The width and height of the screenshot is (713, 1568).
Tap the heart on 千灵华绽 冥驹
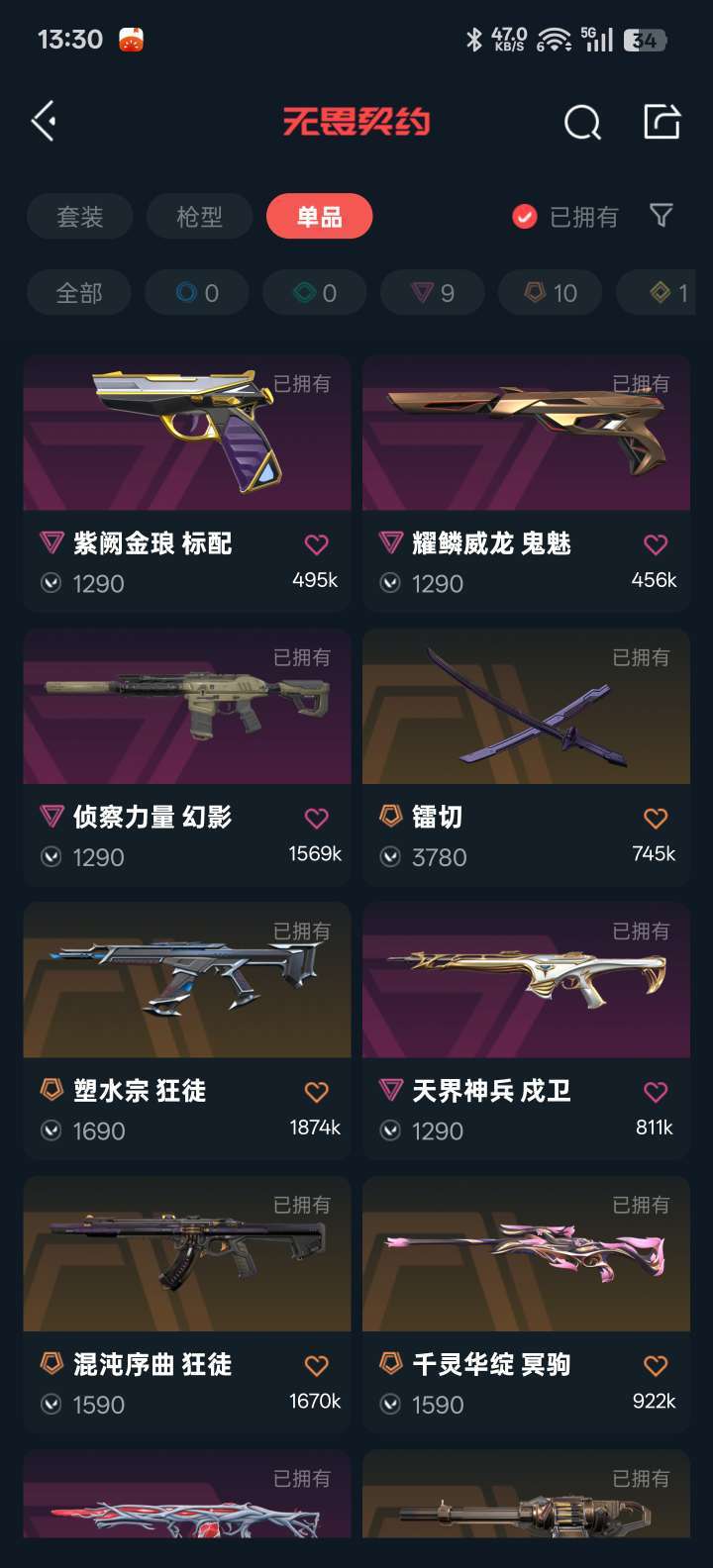(x=656, y=1366)
